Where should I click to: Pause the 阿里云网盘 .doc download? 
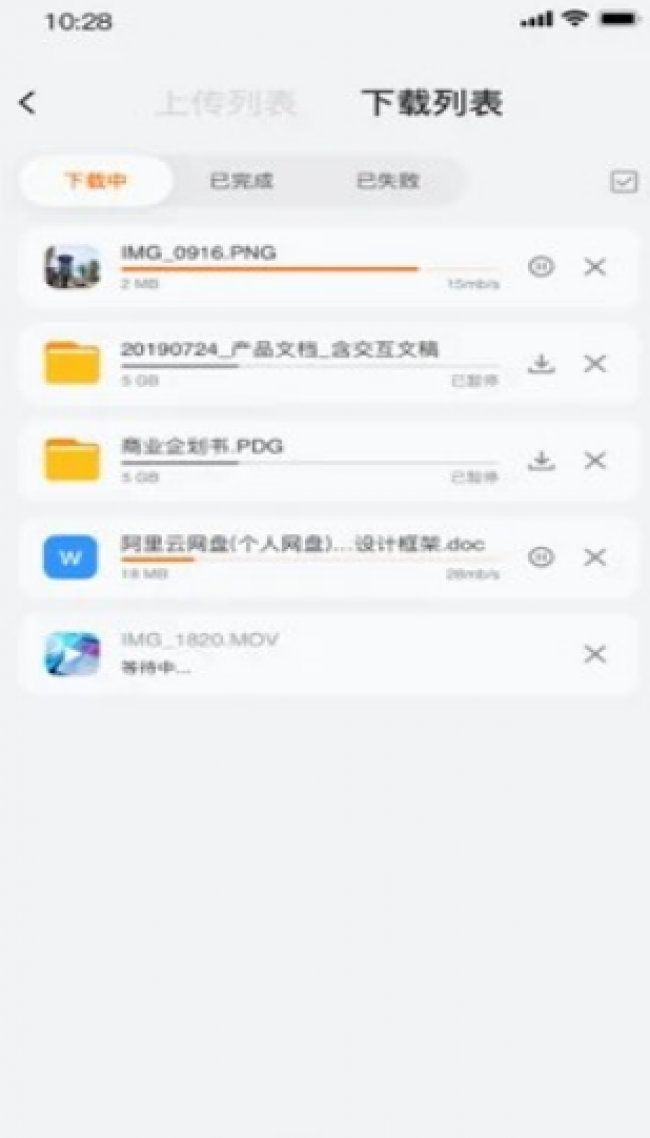(x=541, y=557)
